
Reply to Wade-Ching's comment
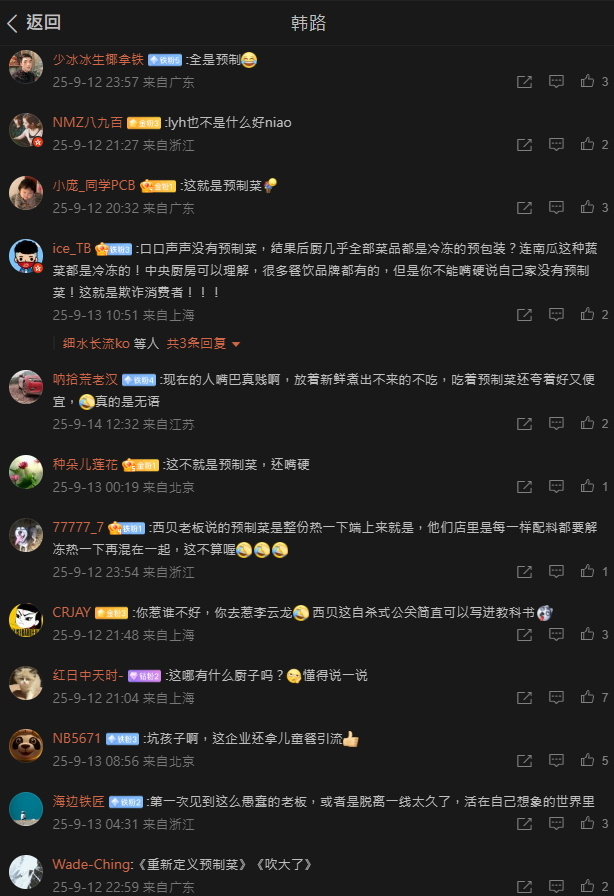point(556,887)
